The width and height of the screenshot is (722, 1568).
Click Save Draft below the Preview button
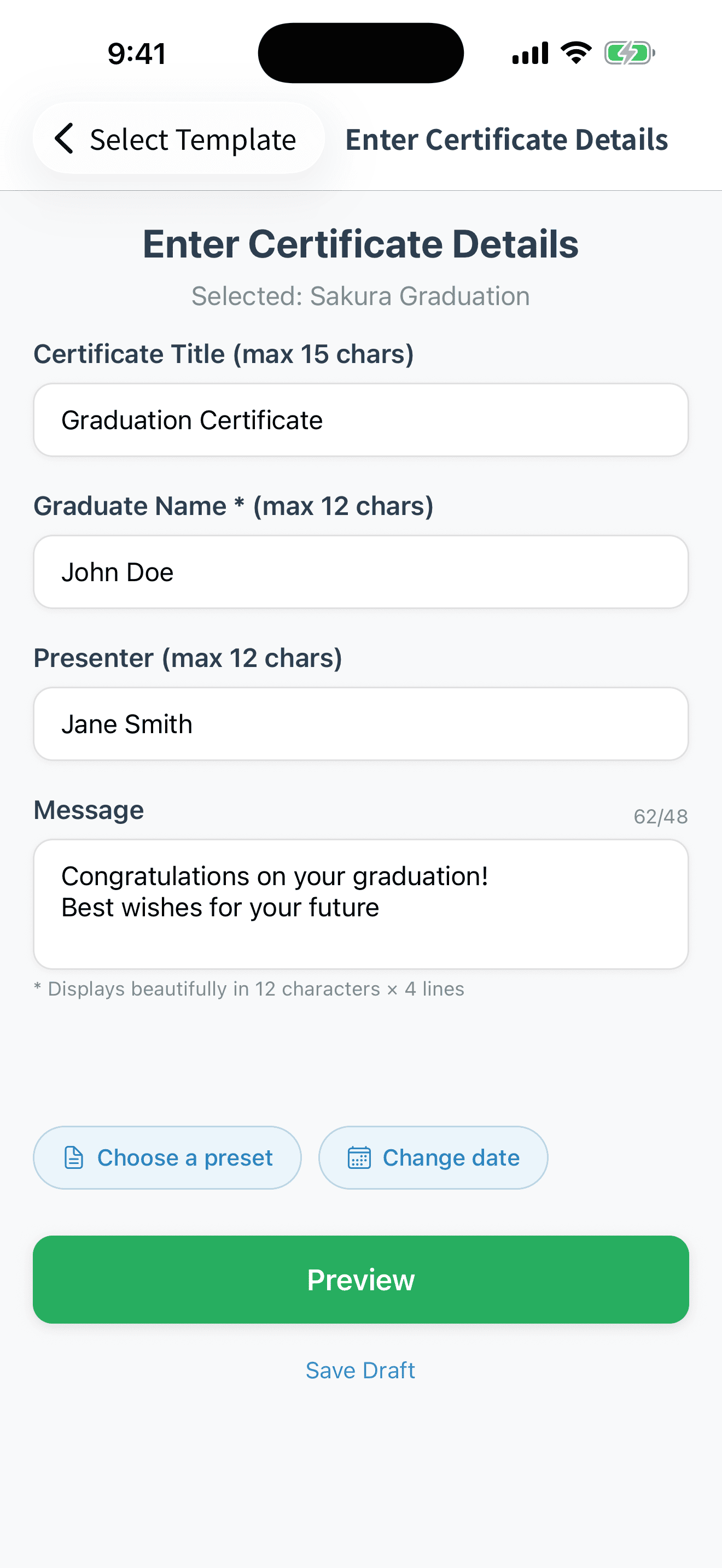coord(360,1370)
